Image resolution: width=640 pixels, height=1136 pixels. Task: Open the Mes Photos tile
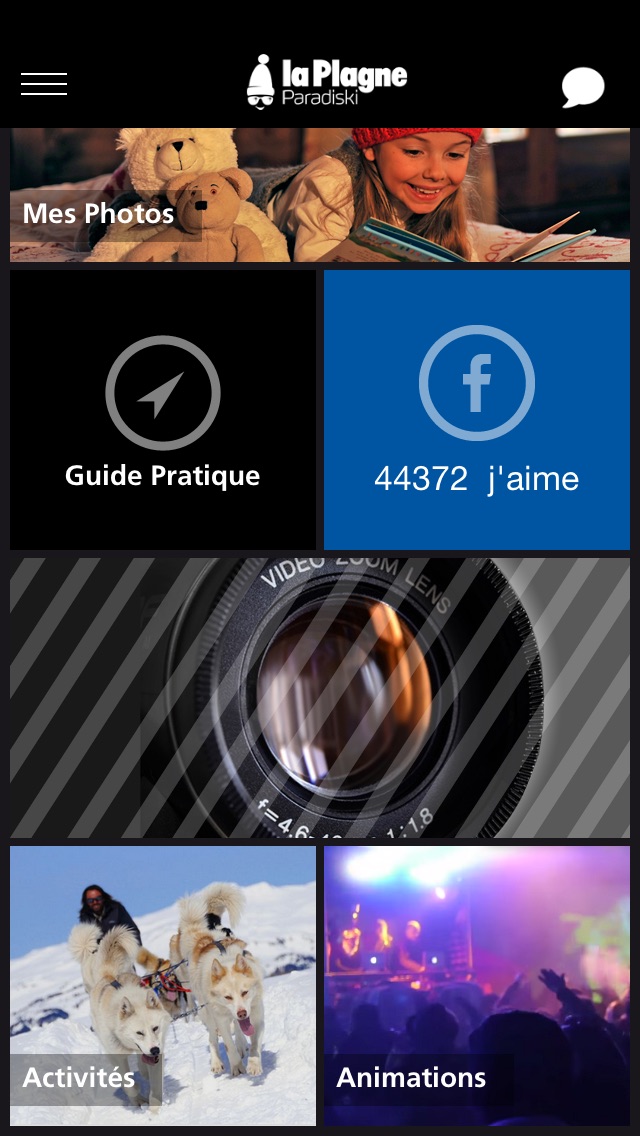320,196
